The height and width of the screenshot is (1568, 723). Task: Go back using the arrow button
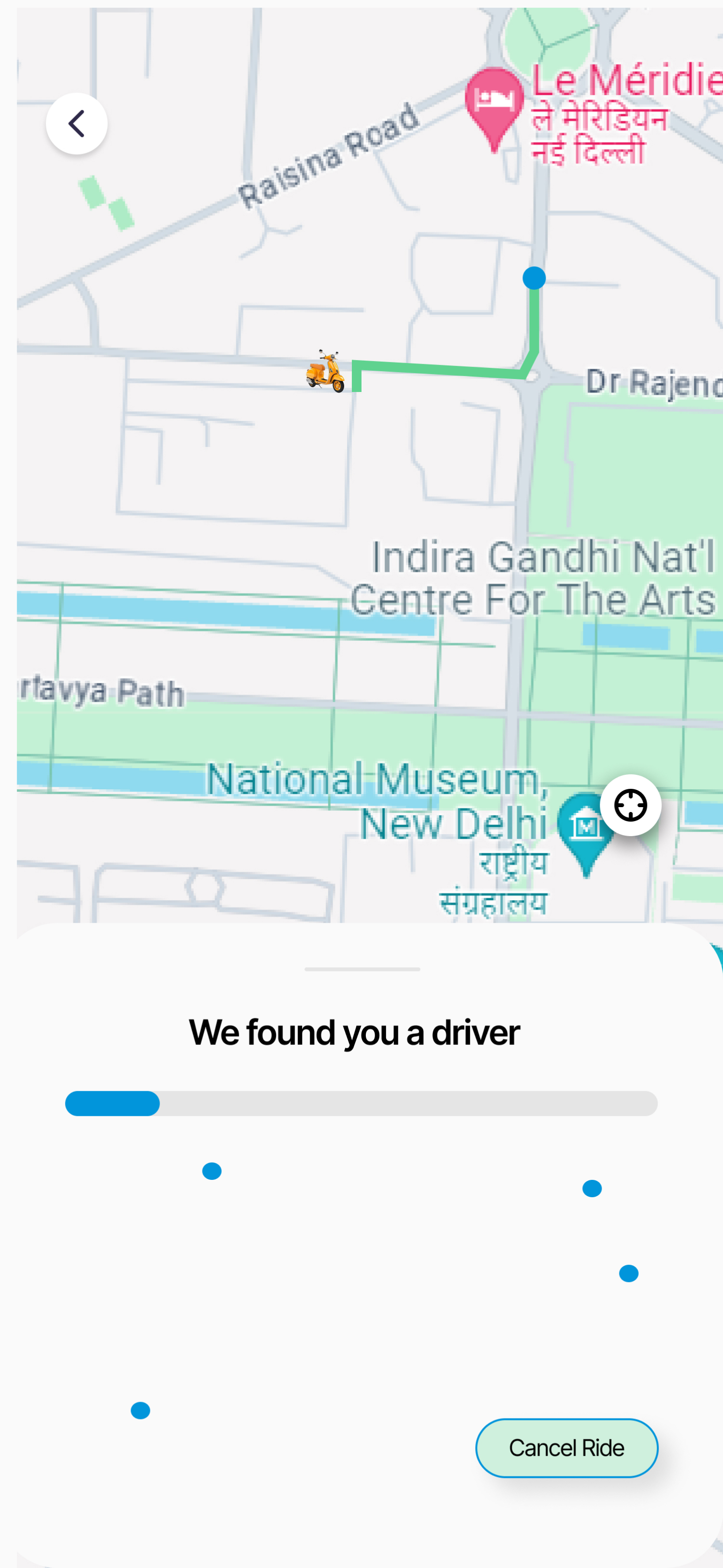pyautogui.click(x=77, y=123)
